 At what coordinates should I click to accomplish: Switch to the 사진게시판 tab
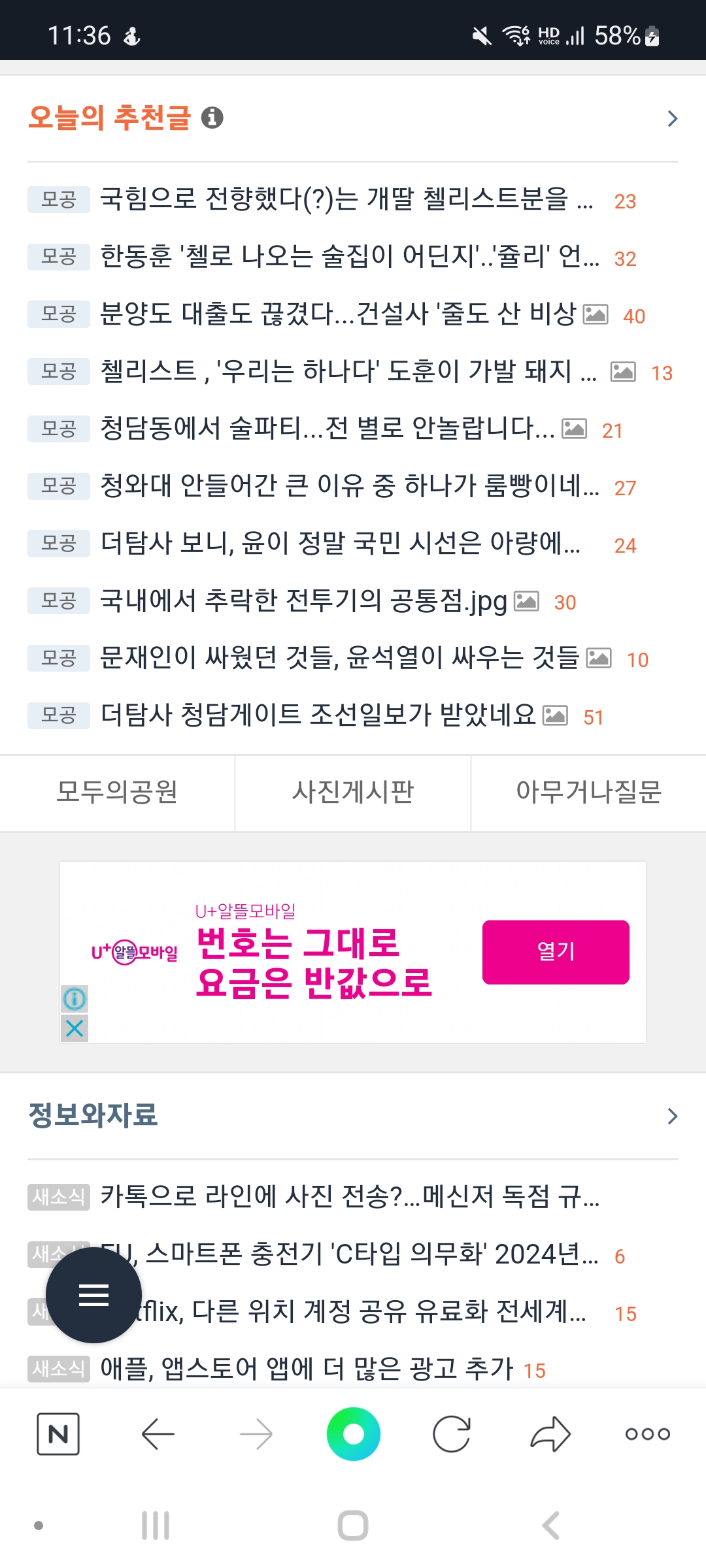[353, 792]
